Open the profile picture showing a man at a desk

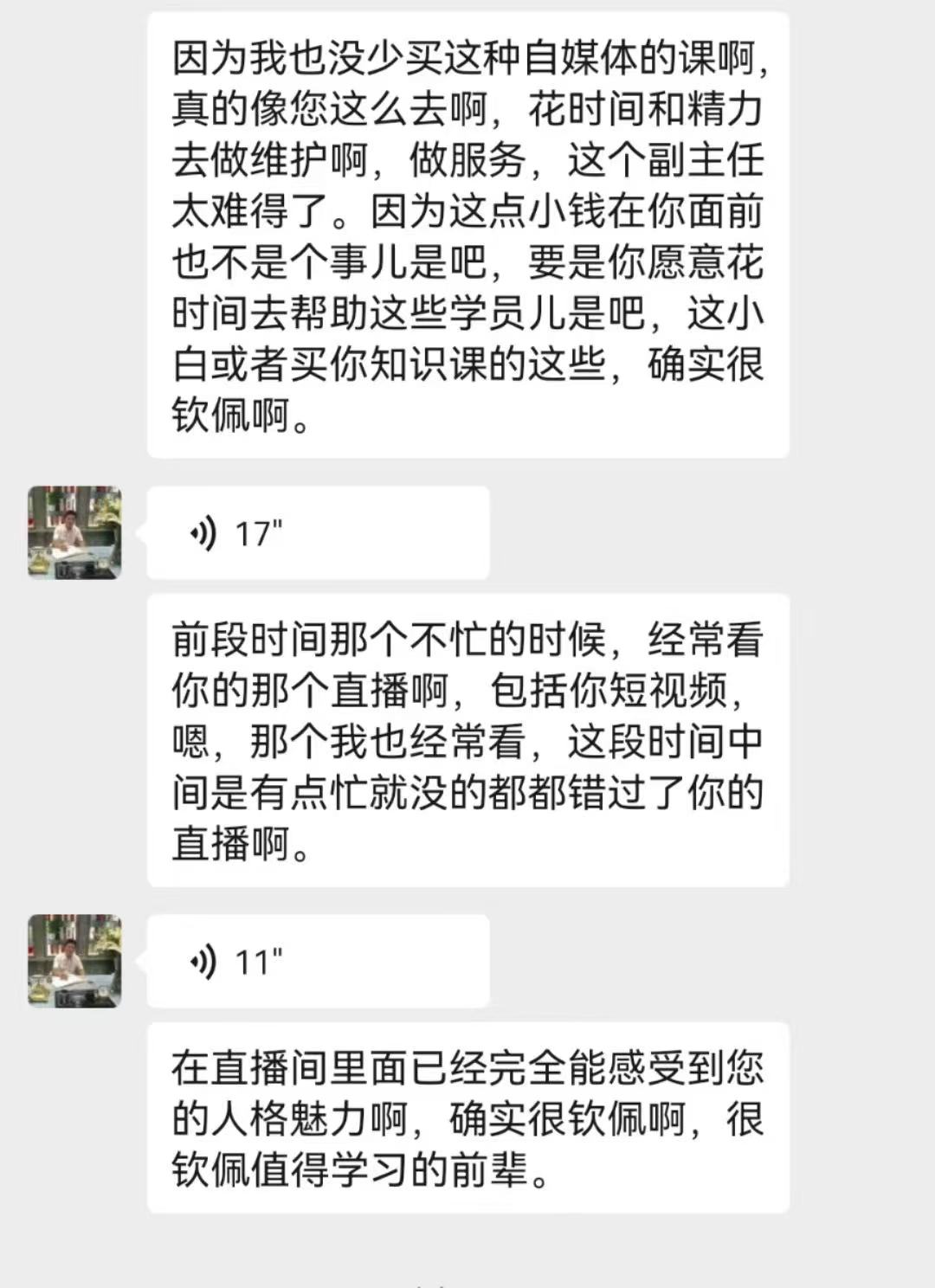point(74,532)
